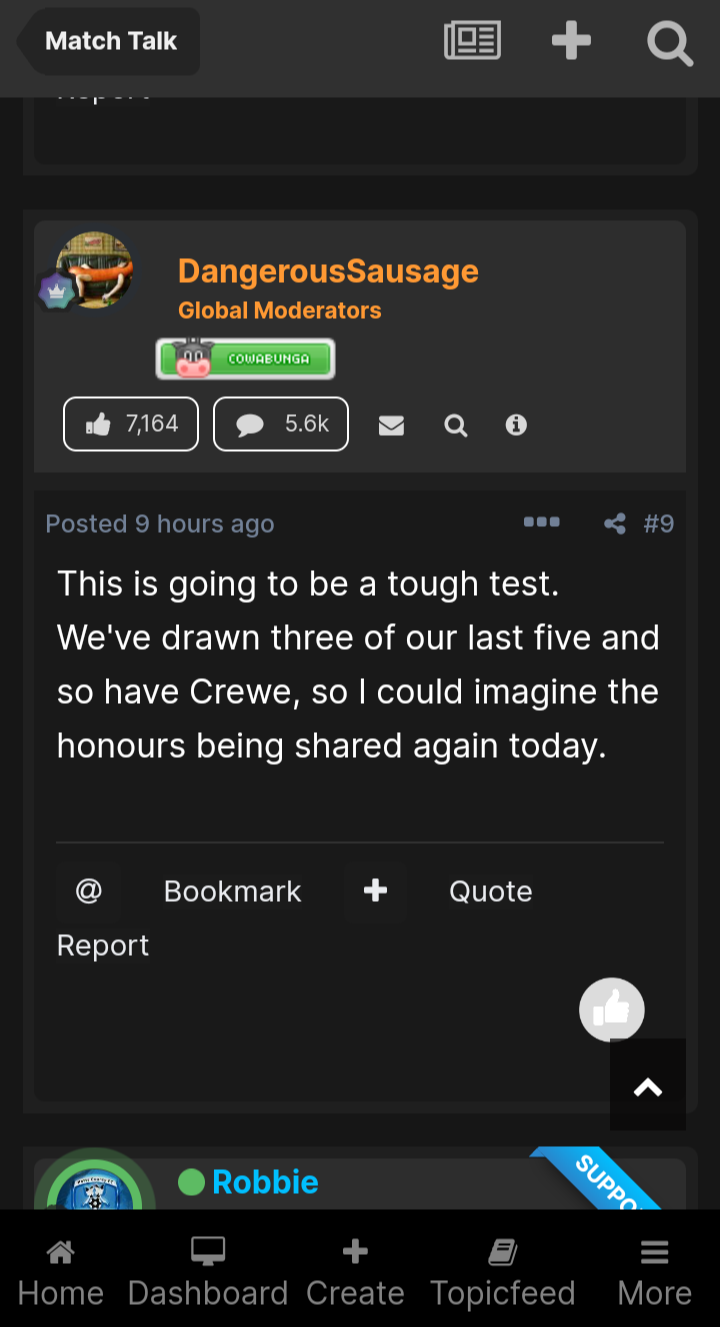Bookmark DangerousSausage's post
The width and height of the screenshot is (720, 1327).
232,891
